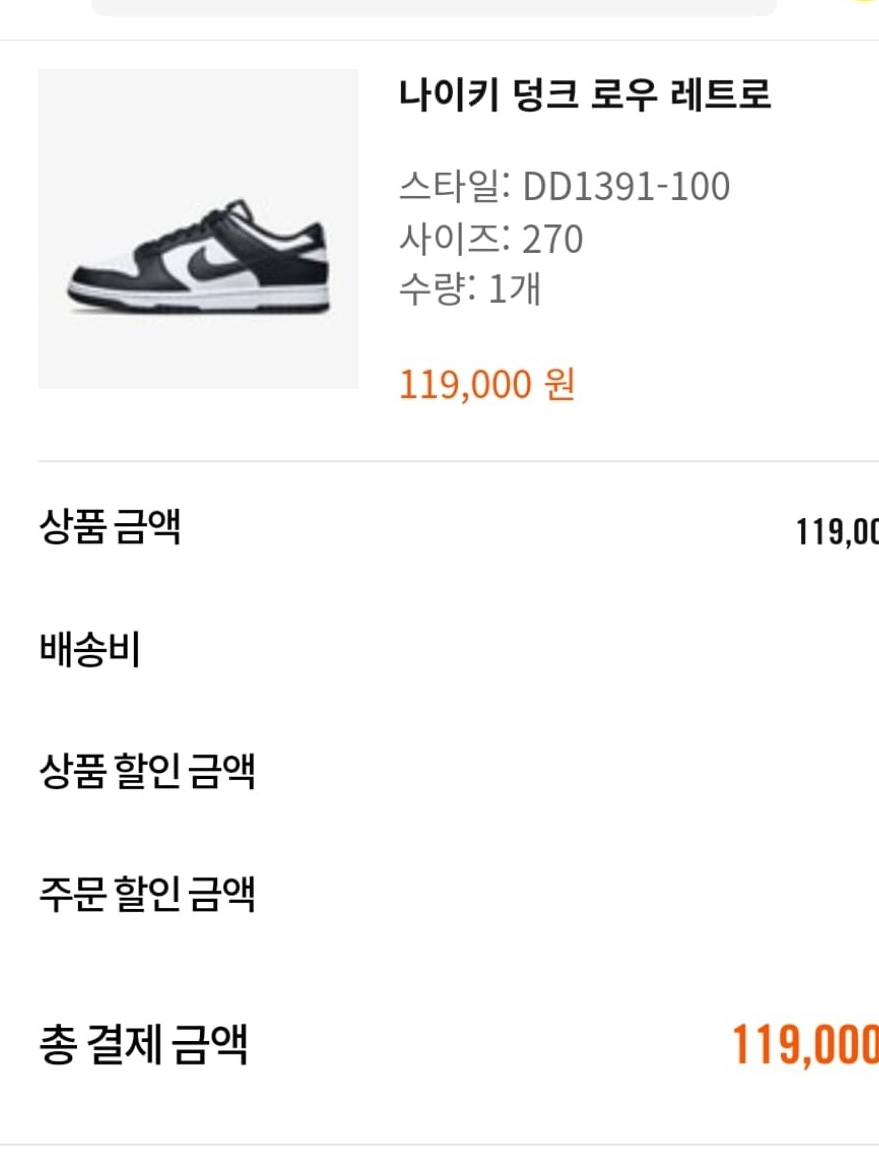This screenshot has height=1173, width=879.
Task: Open the Nike Dunk Low Retro product image
Action: (x=198, y=229)
